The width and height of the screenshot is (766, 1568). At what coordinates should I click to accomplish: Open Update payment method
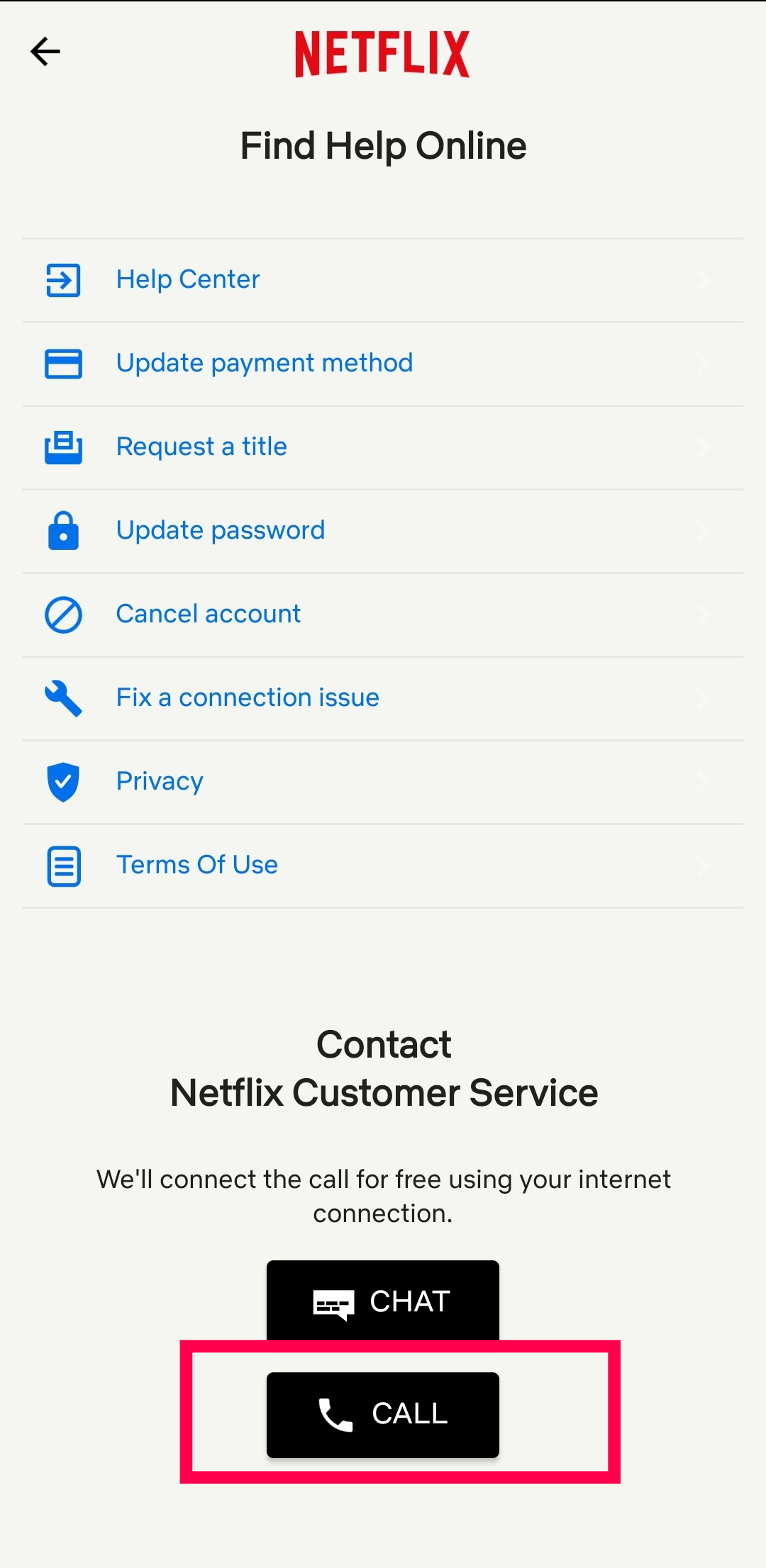coord(264,364)
